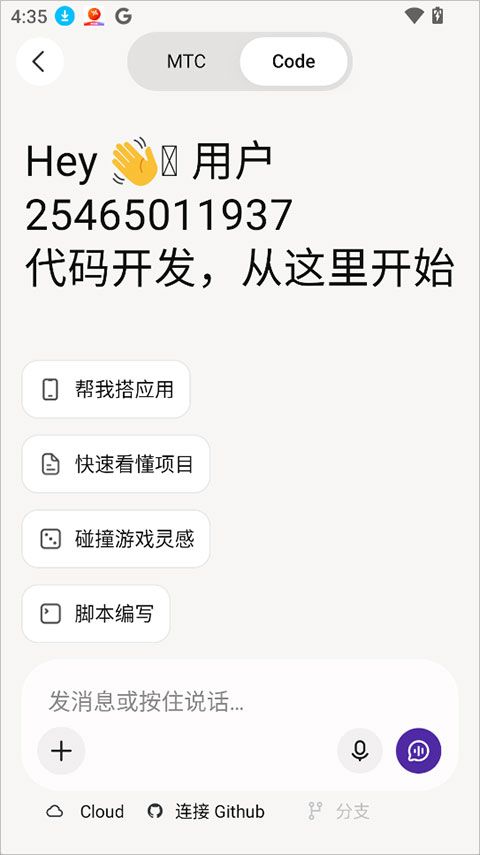480x855 pixels.
Task: Select the 脚本编写 suggestion
Action: coord(96,613)
